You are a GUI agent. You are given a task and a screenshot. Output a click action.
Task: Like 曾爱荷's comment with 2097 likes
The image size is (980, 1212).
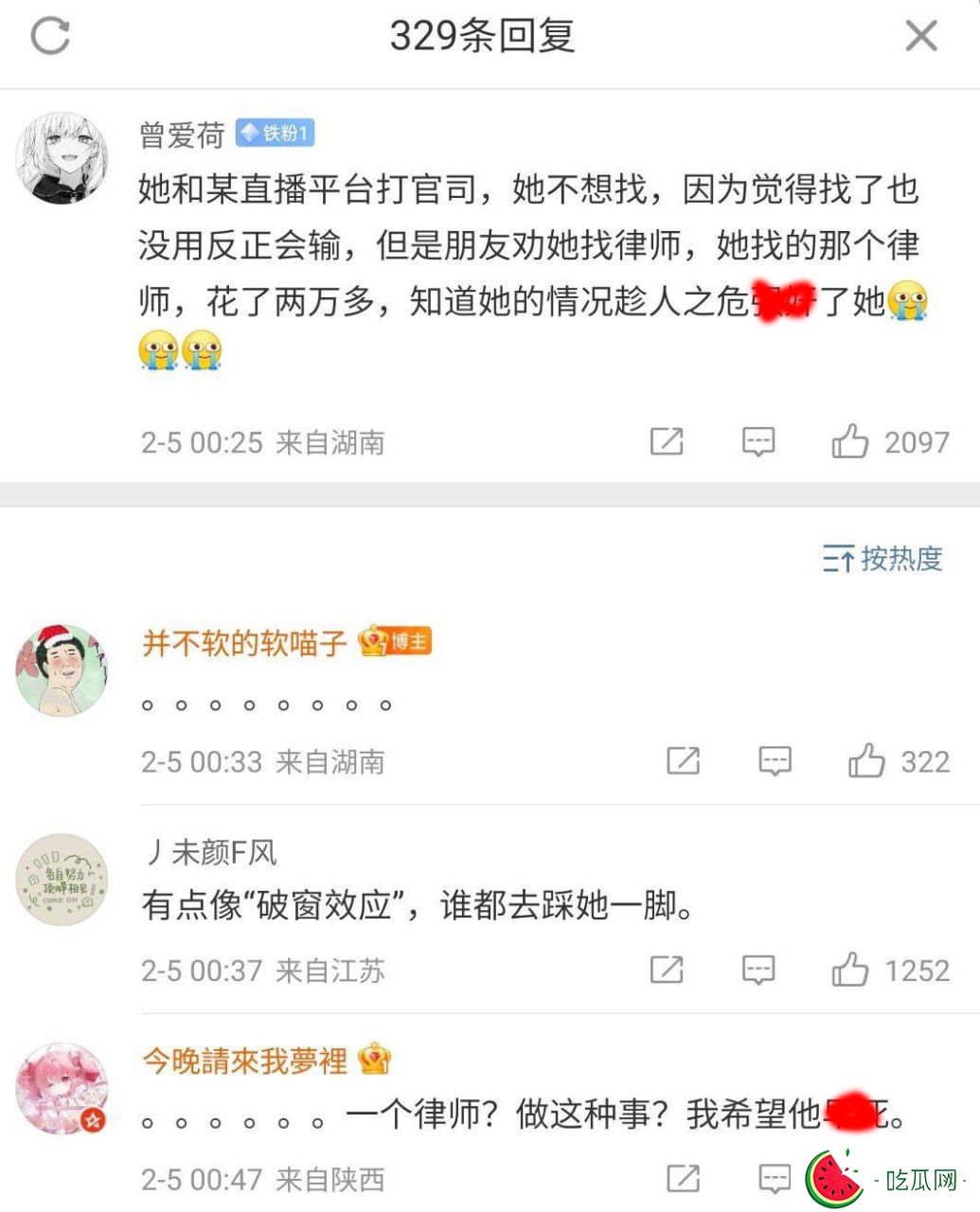pos(849,441)
